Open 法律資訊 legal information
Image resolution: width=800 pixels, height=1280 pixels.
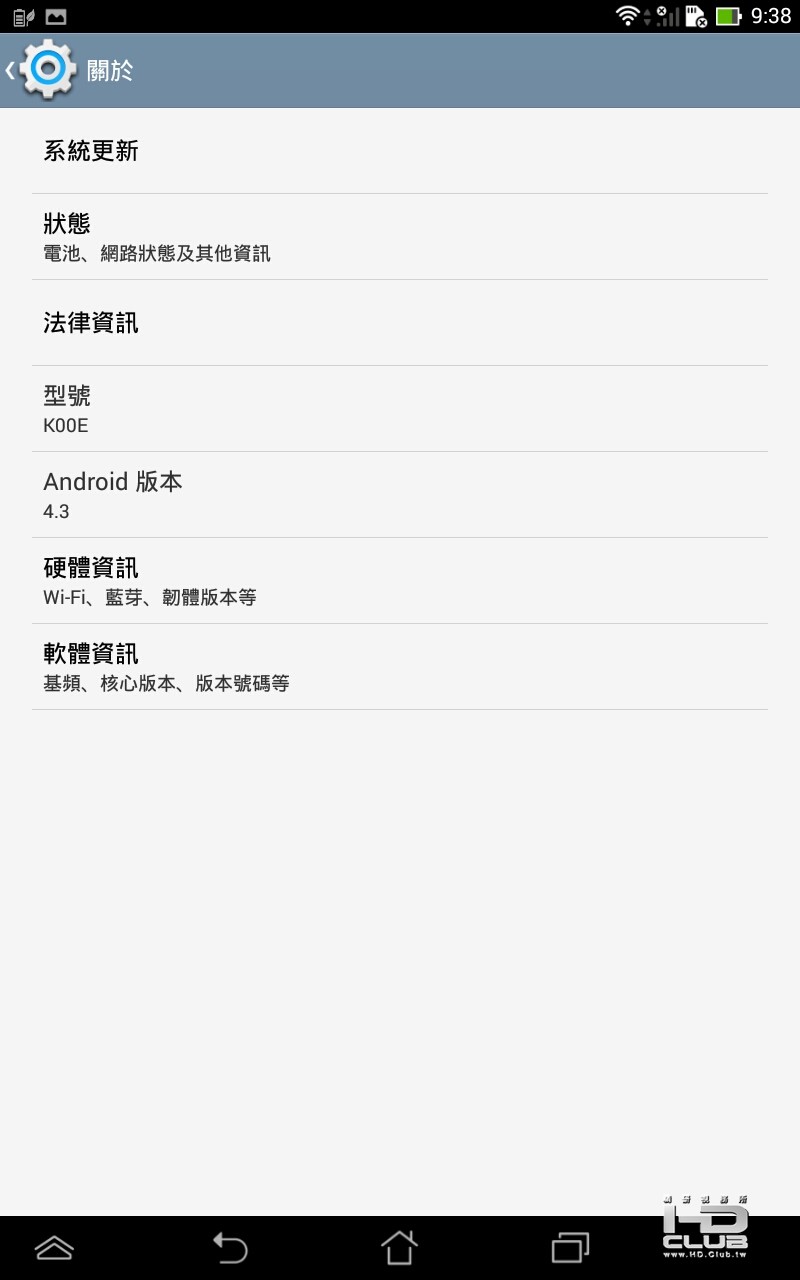click(400, 323)
